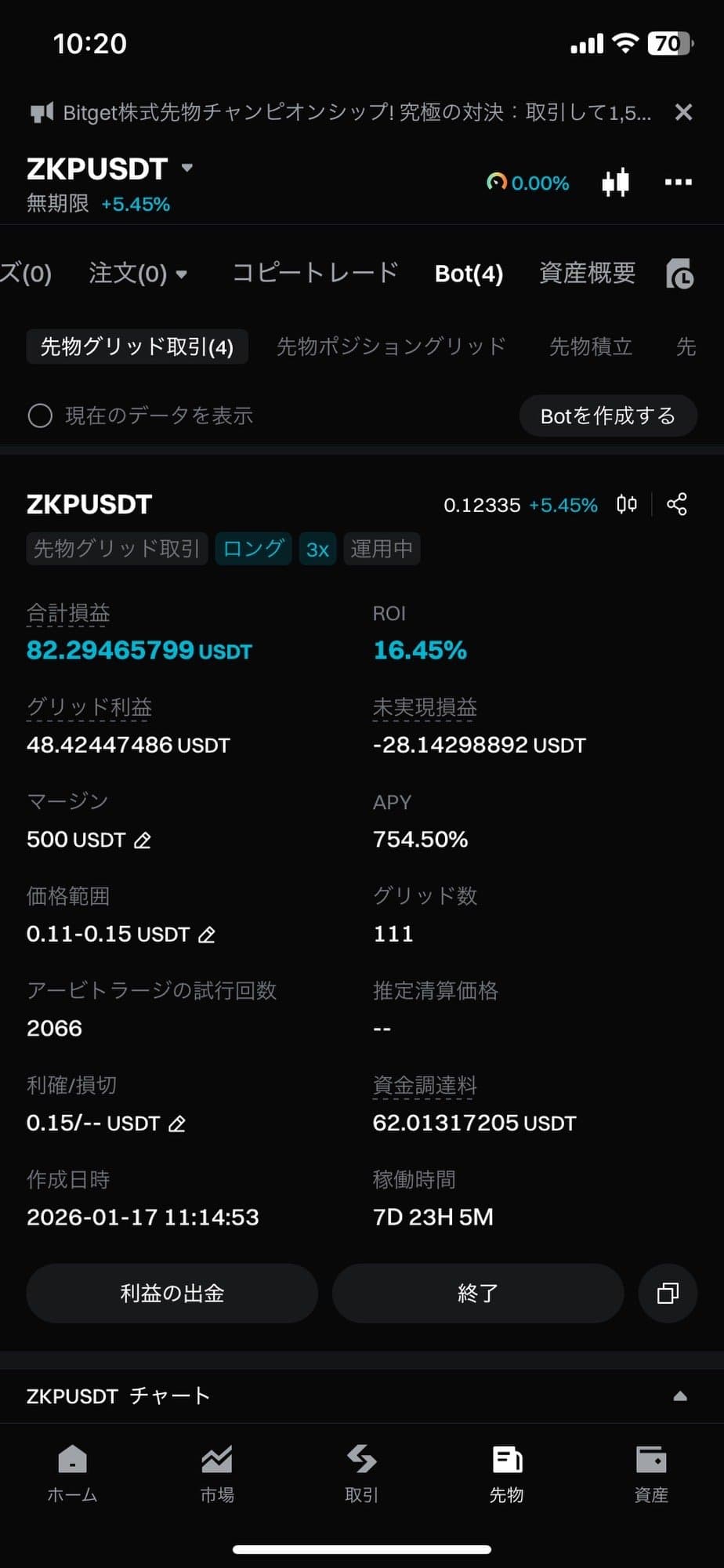The height and width of the screenshot is (1568, 724).
Task: Expand the ZKPUSDT チャート panel
Action: [x=679, y=1396]
